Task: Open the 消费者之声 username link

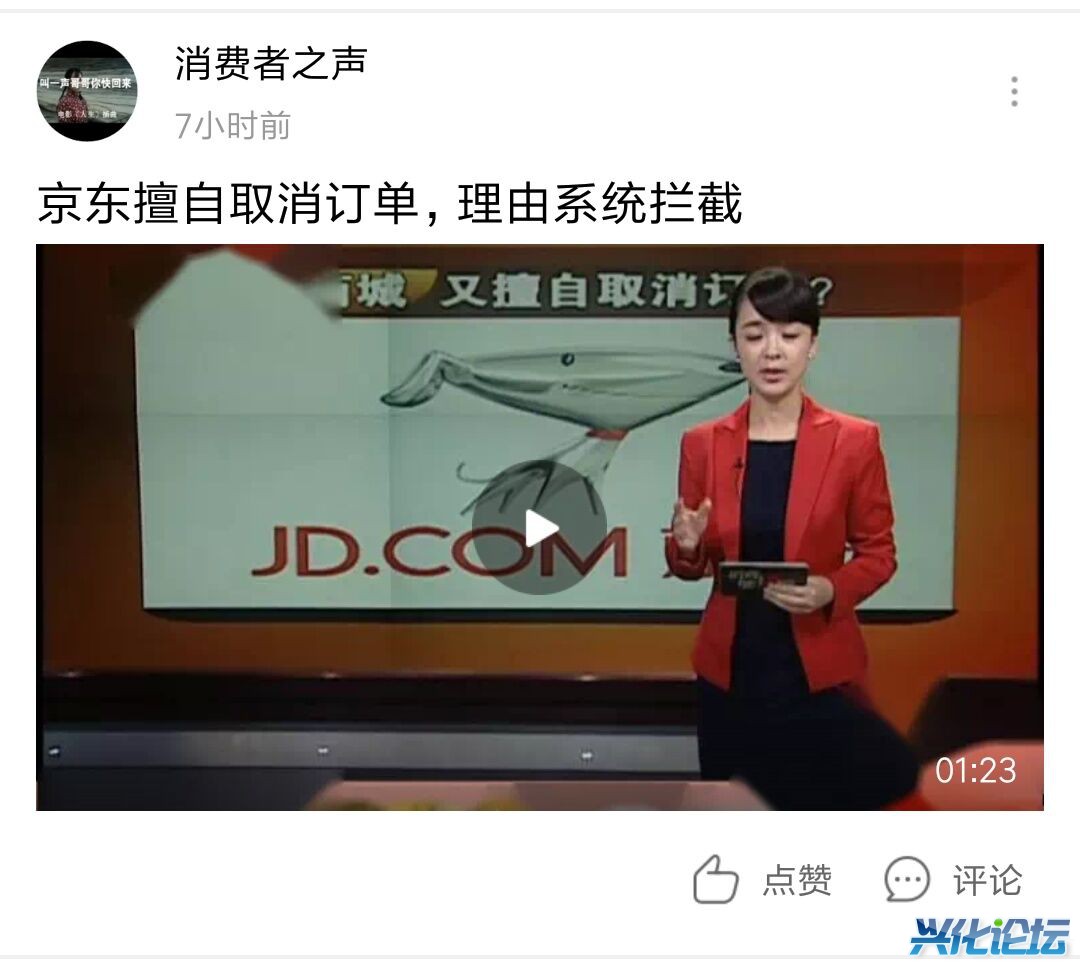Action: tap(271, 63)
